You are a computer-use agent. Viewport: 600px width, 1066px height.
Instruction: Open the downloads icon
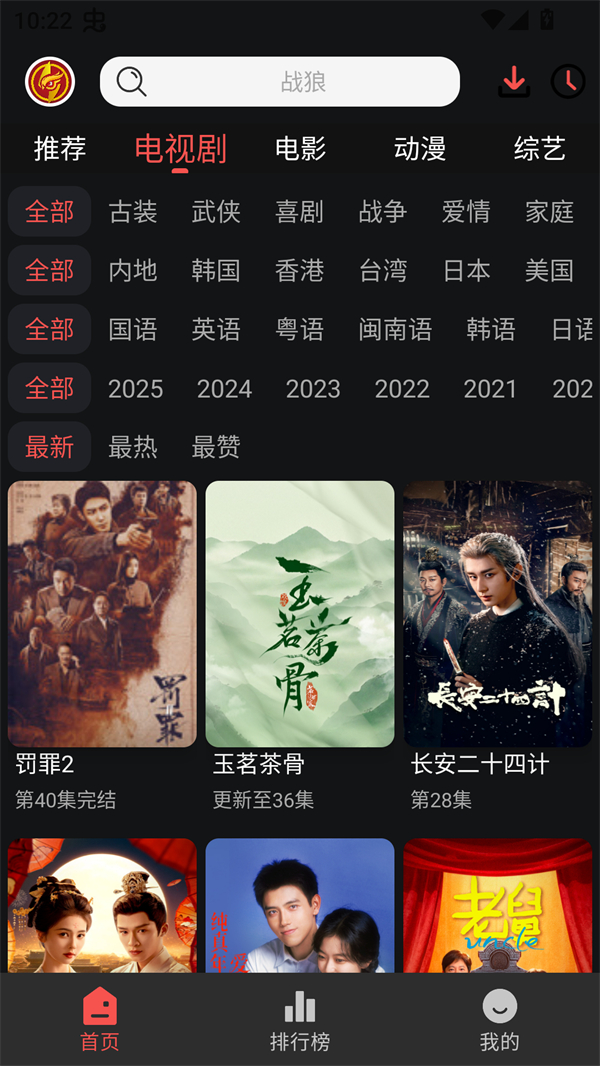click(514, 81)
